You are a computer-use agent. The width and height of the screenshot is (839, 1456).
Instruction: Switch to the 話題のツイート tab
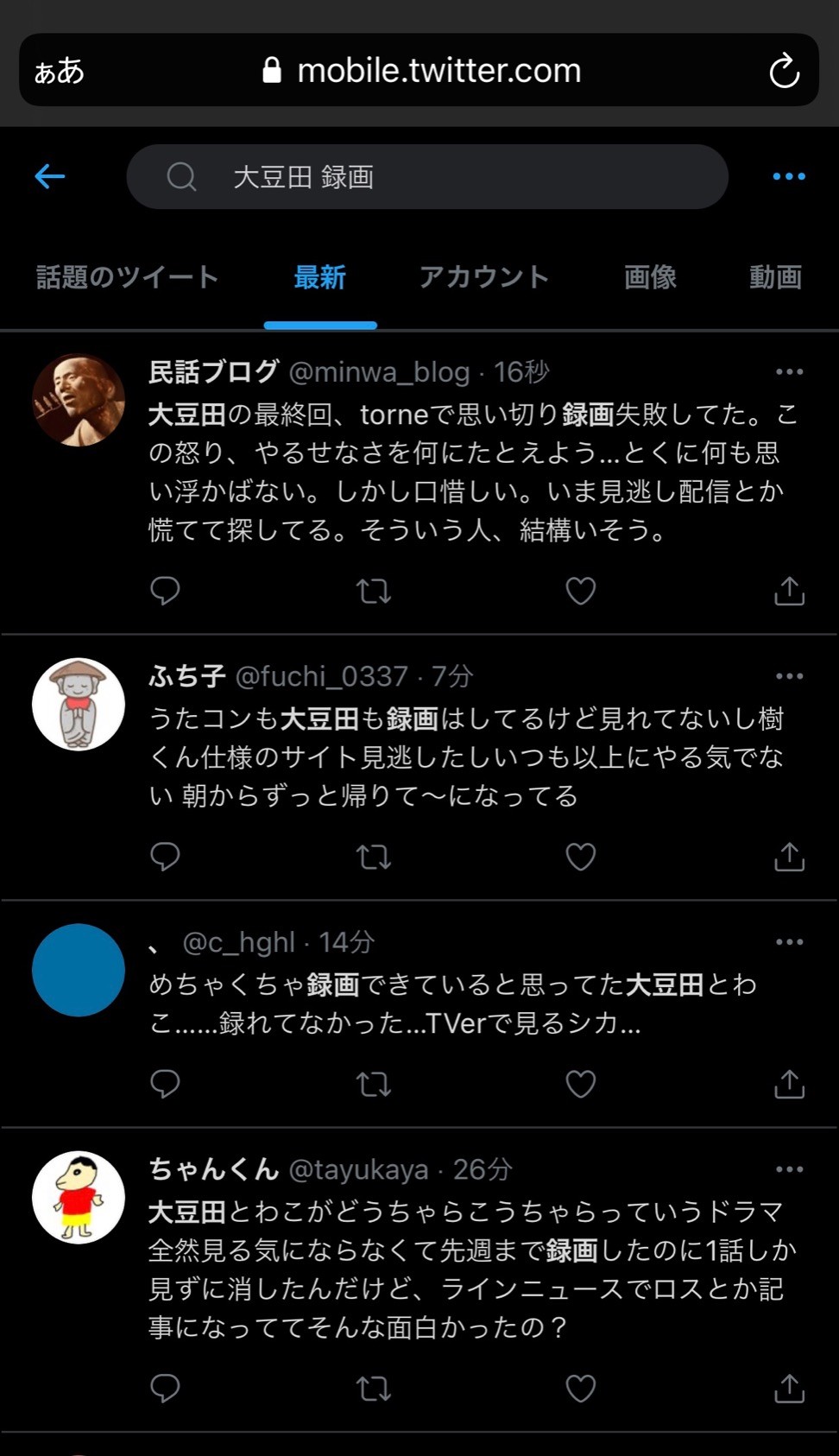point(128,277)
